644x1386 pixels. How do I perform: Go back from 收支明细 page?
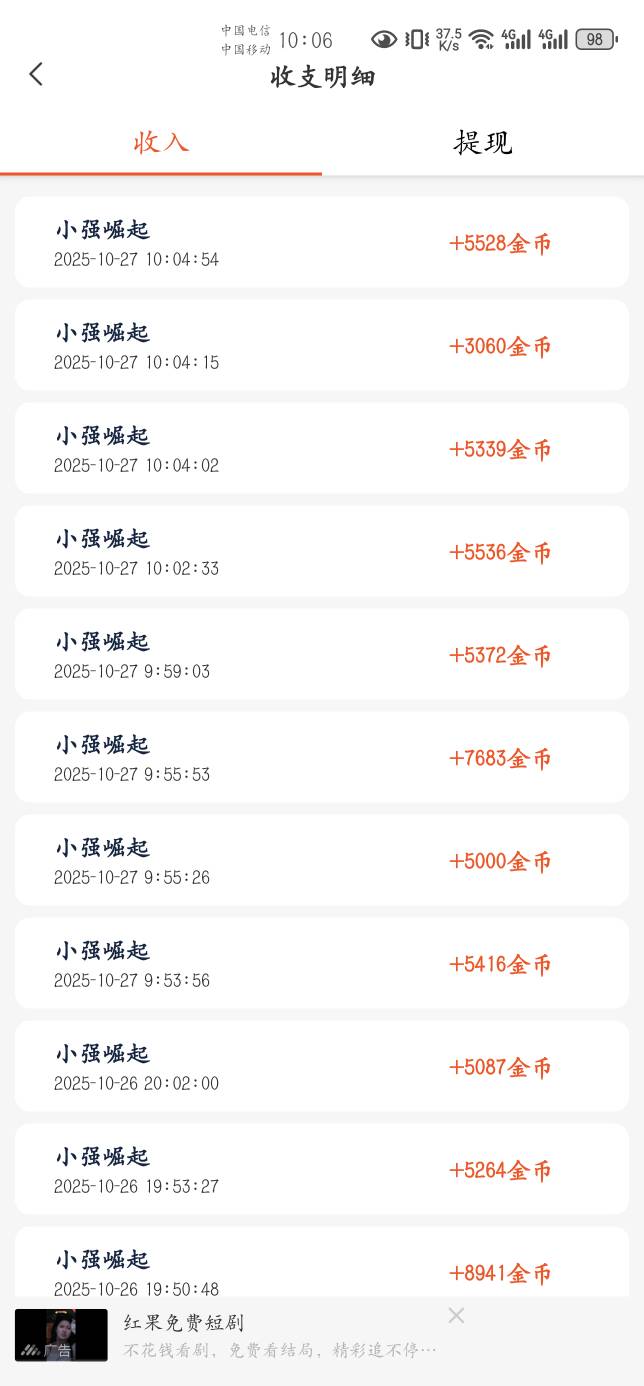(x=36, y=74)
